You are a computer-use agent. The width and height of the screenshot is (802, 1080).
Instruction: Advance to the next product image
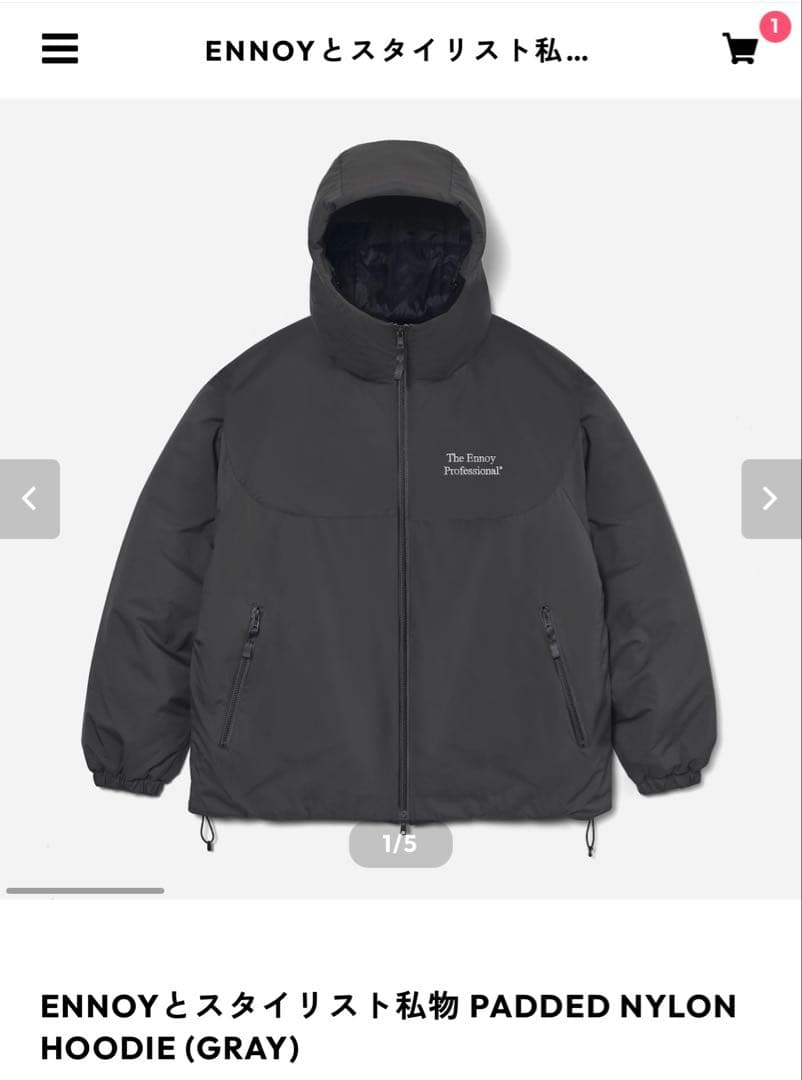click(x=768, y=496)
